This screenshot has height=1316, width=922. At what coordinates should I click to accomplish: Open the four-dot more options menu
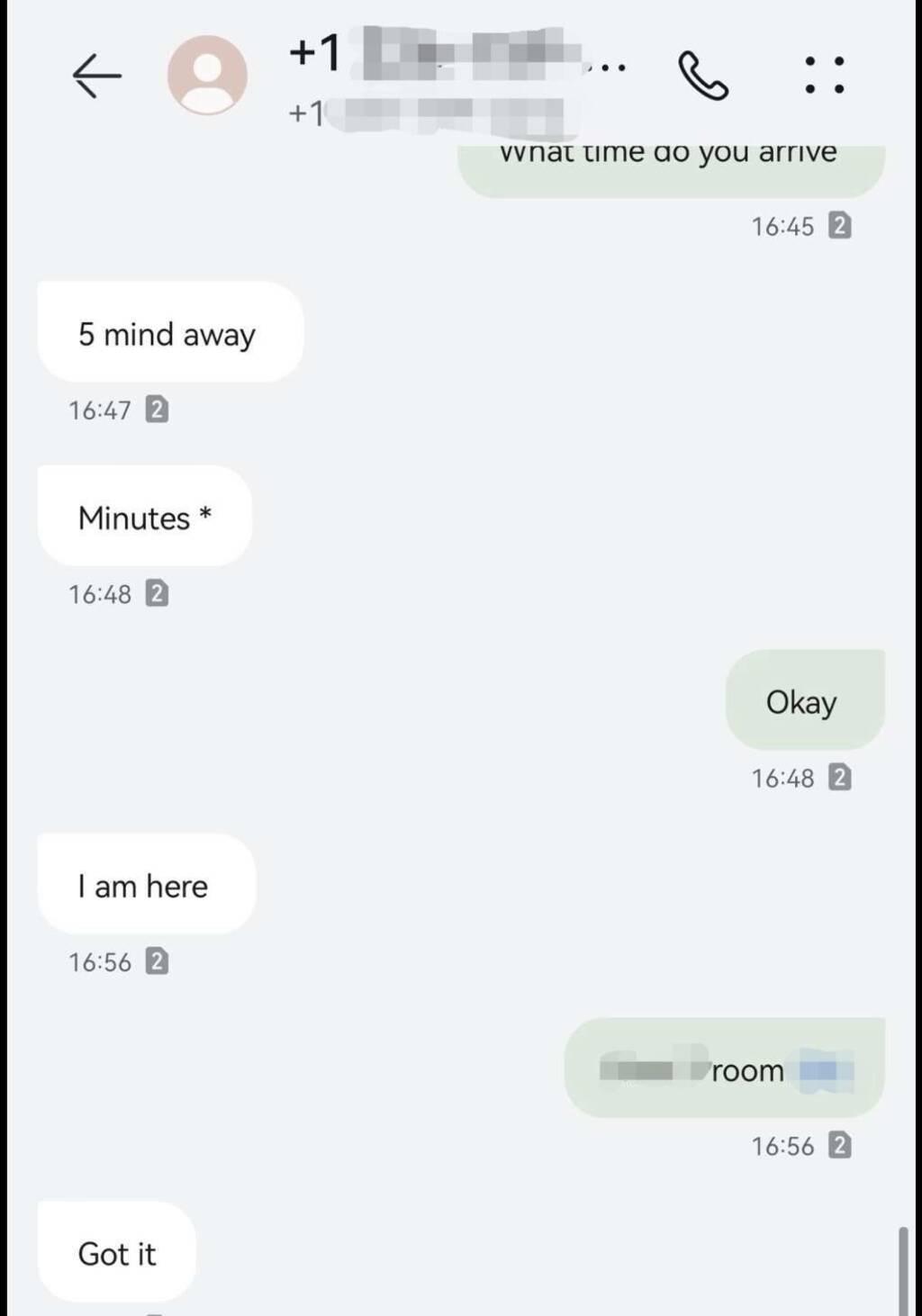pyautogui.click(x=824, y=76)
